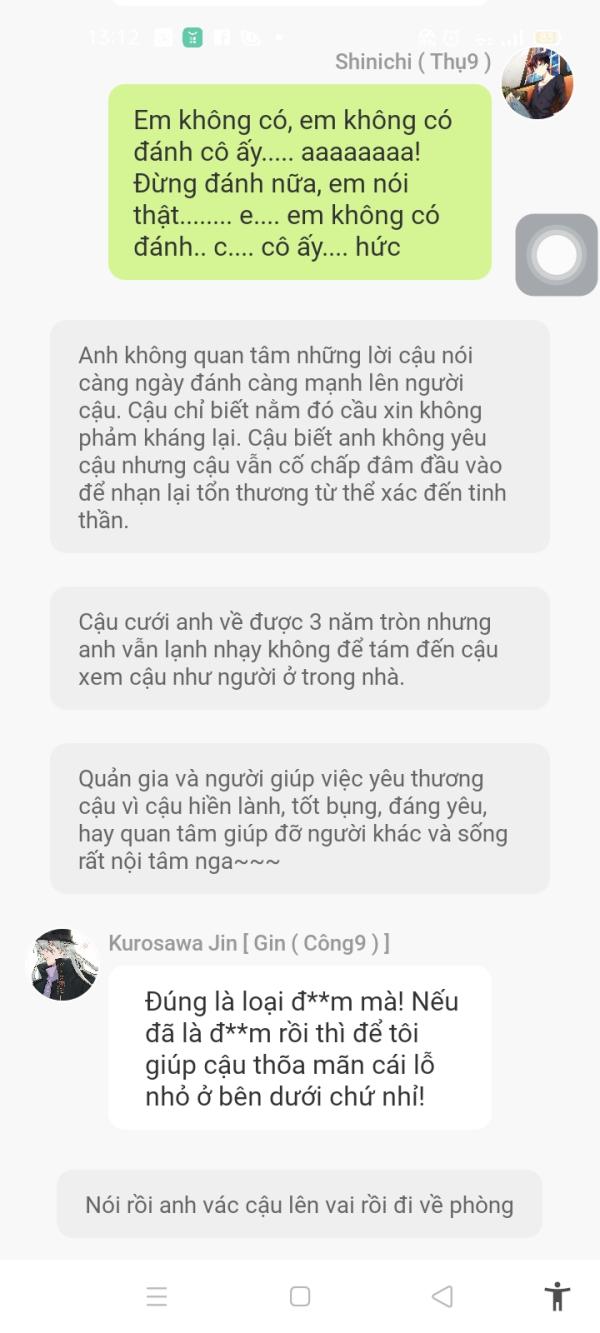The image size is (600, 1333).
Task: Go to the home screen
Action: [300, 1296]
